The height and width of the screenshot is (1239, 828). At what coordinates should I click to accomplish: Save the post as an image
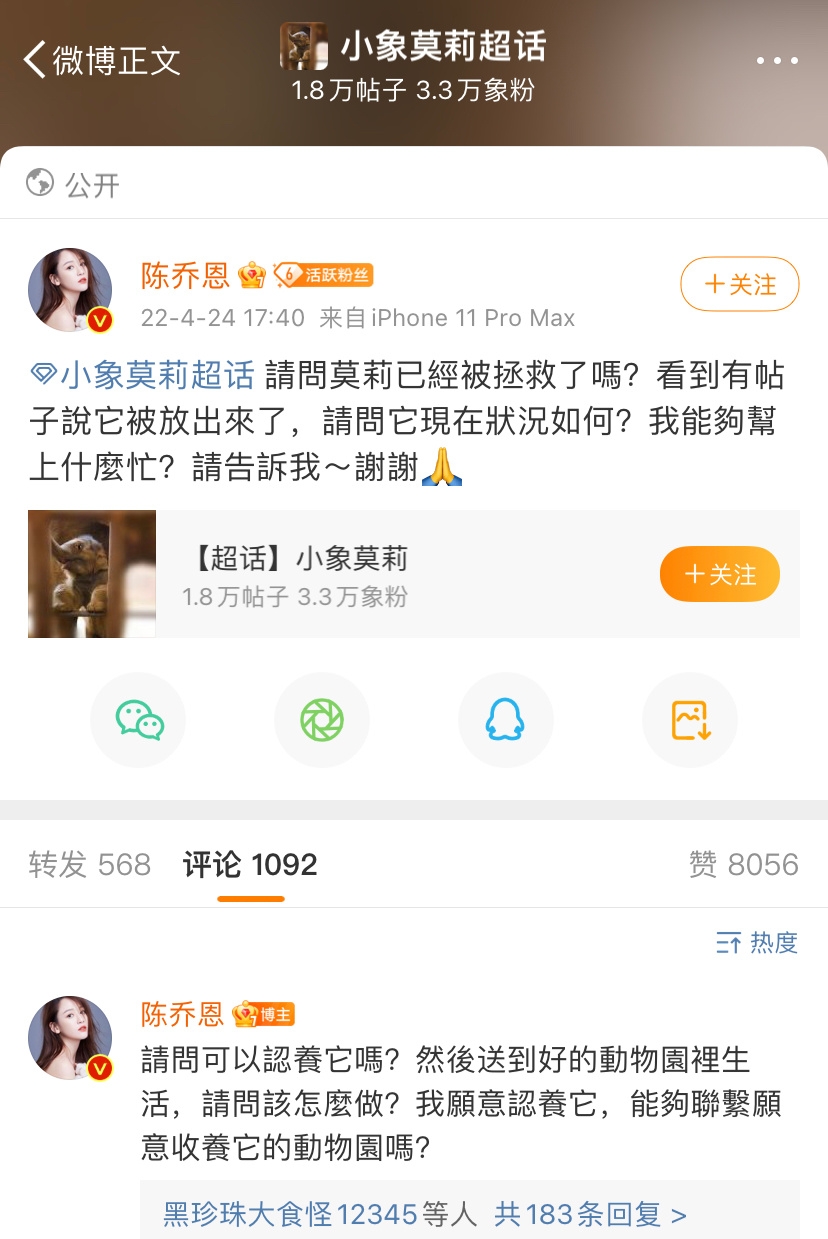tap(690, 719)
